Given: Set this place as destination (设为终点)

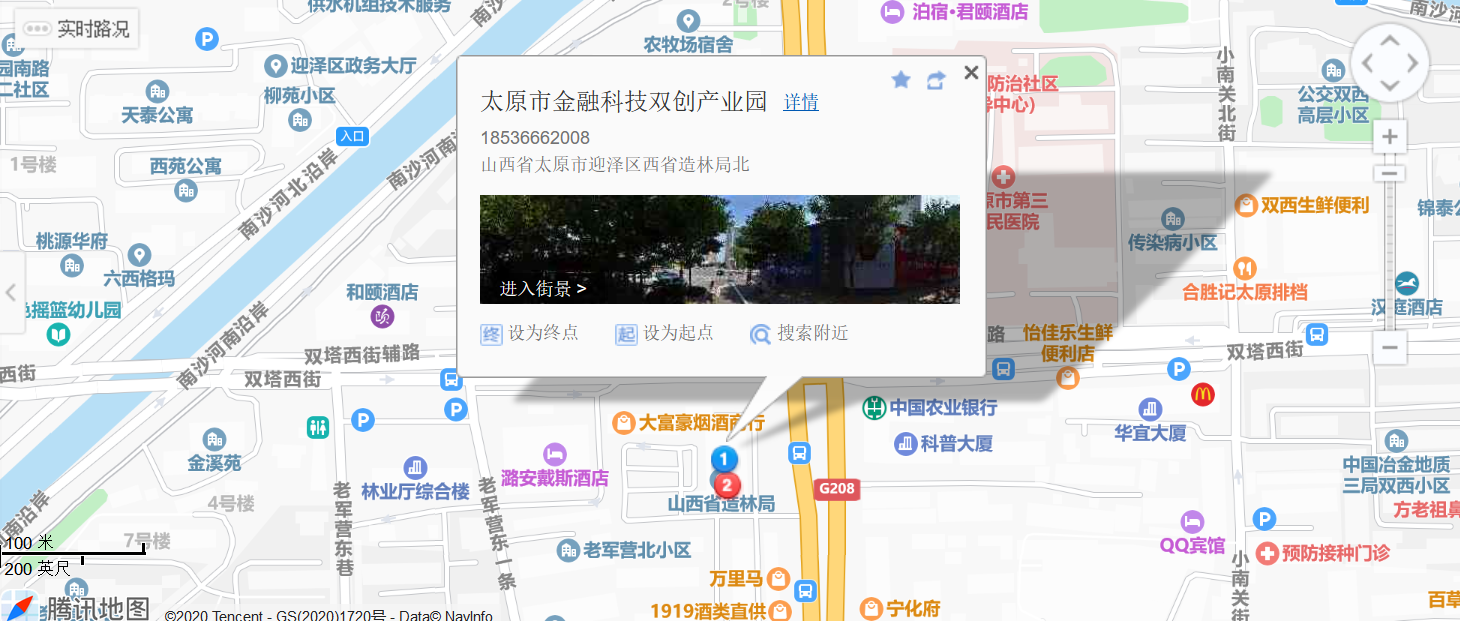Looking at the screenshot, I should coord(530,333).
